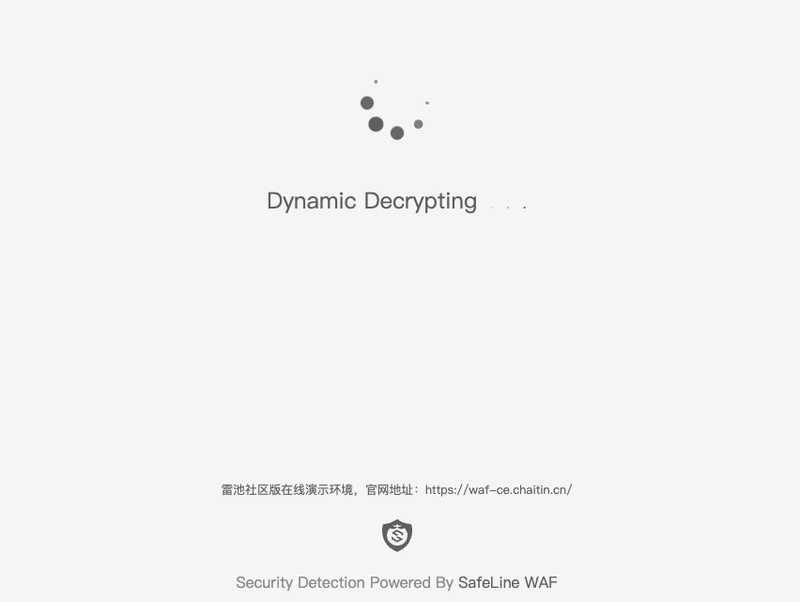This screenshot has height=602, width=800.
Task: Open the waf-ce.chaitin.cn website link
Action: (x=498, y=490)
